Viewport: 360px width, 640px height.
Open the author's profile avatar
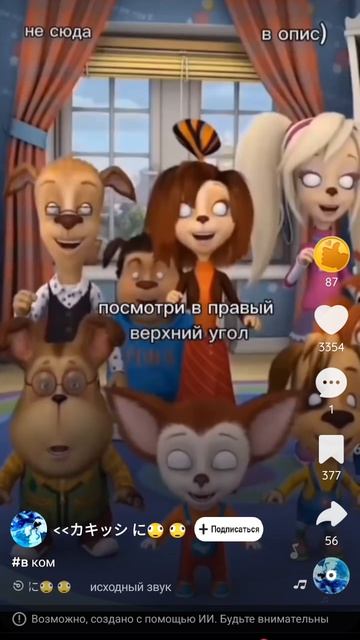pyautogui.click(x=29, y=529)
